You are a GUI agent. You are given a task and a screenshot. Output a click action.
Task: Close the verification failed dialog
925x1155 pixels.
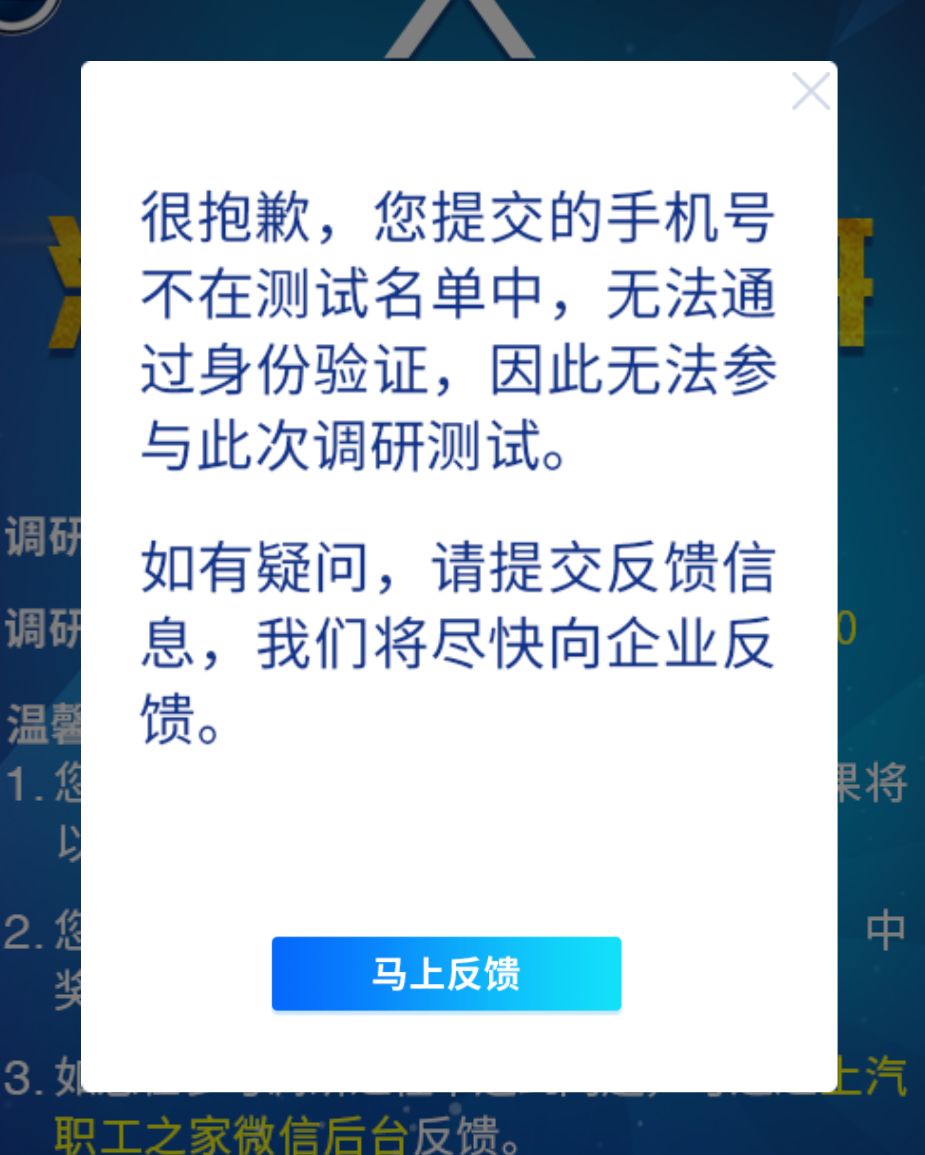coord(810,92)
